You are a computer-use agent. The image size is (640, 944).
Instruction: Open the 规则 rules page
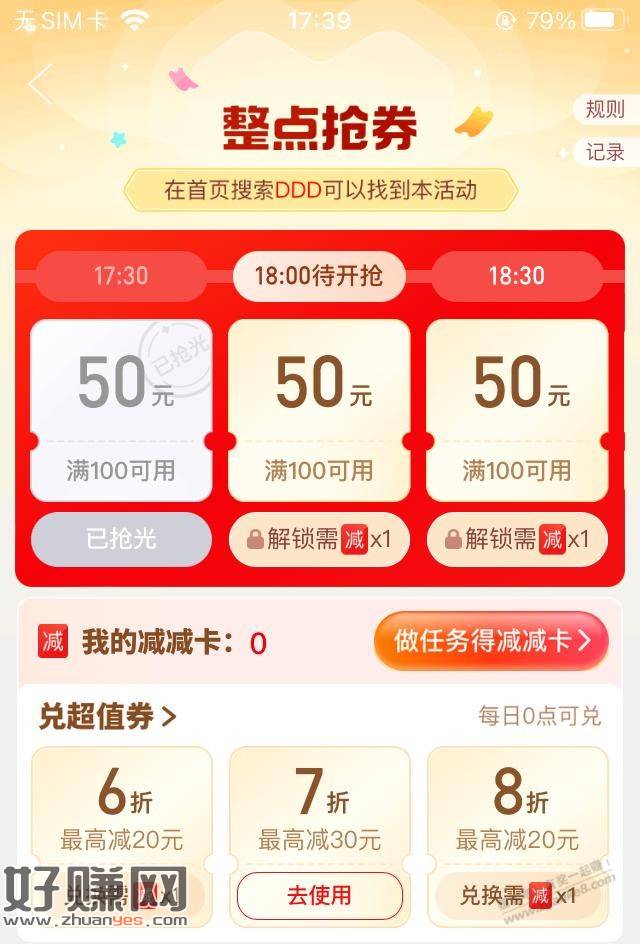coord(603,109)
